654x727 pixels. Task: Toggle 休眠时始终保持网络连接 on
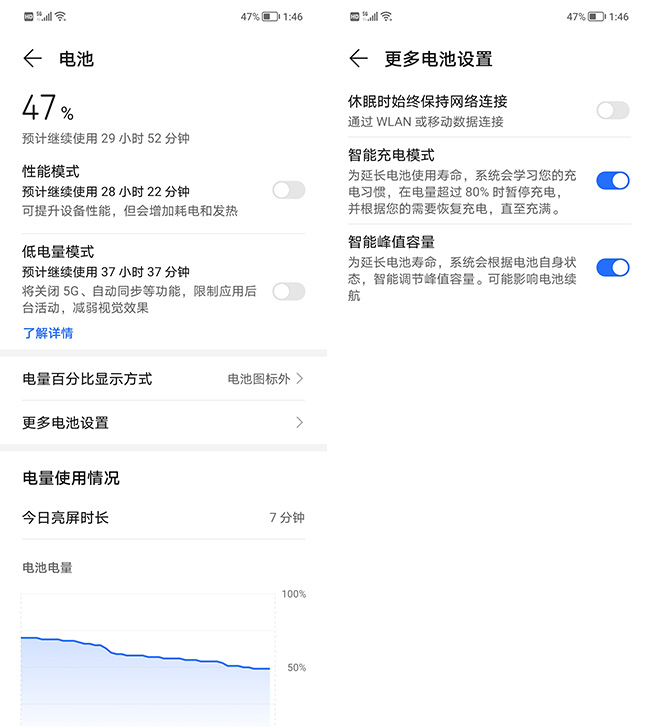tap(613, 110)
